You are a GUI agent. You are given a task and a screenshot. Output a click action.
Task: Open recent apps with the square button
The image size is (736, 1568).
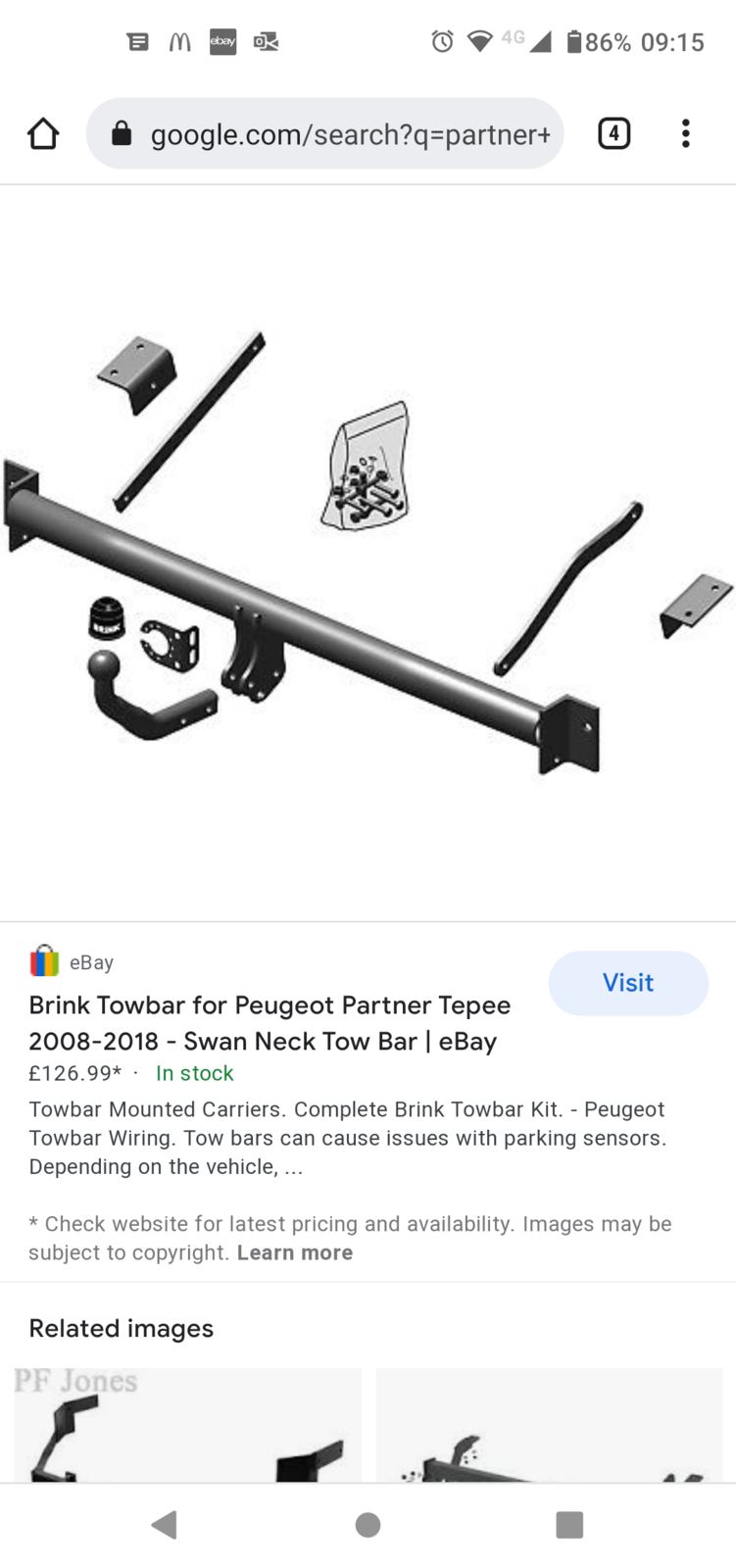[569, 1524]
